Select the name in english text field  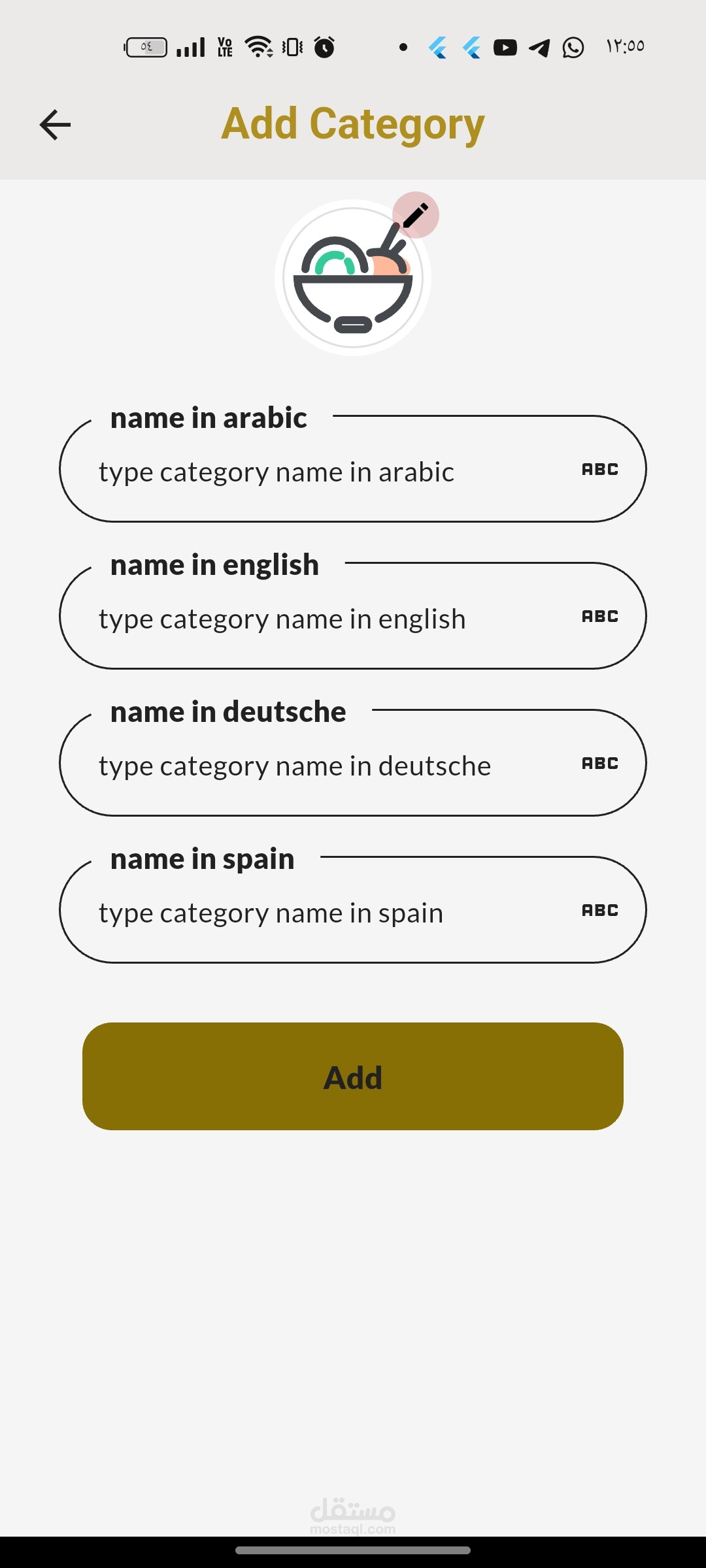coord(353,615)
